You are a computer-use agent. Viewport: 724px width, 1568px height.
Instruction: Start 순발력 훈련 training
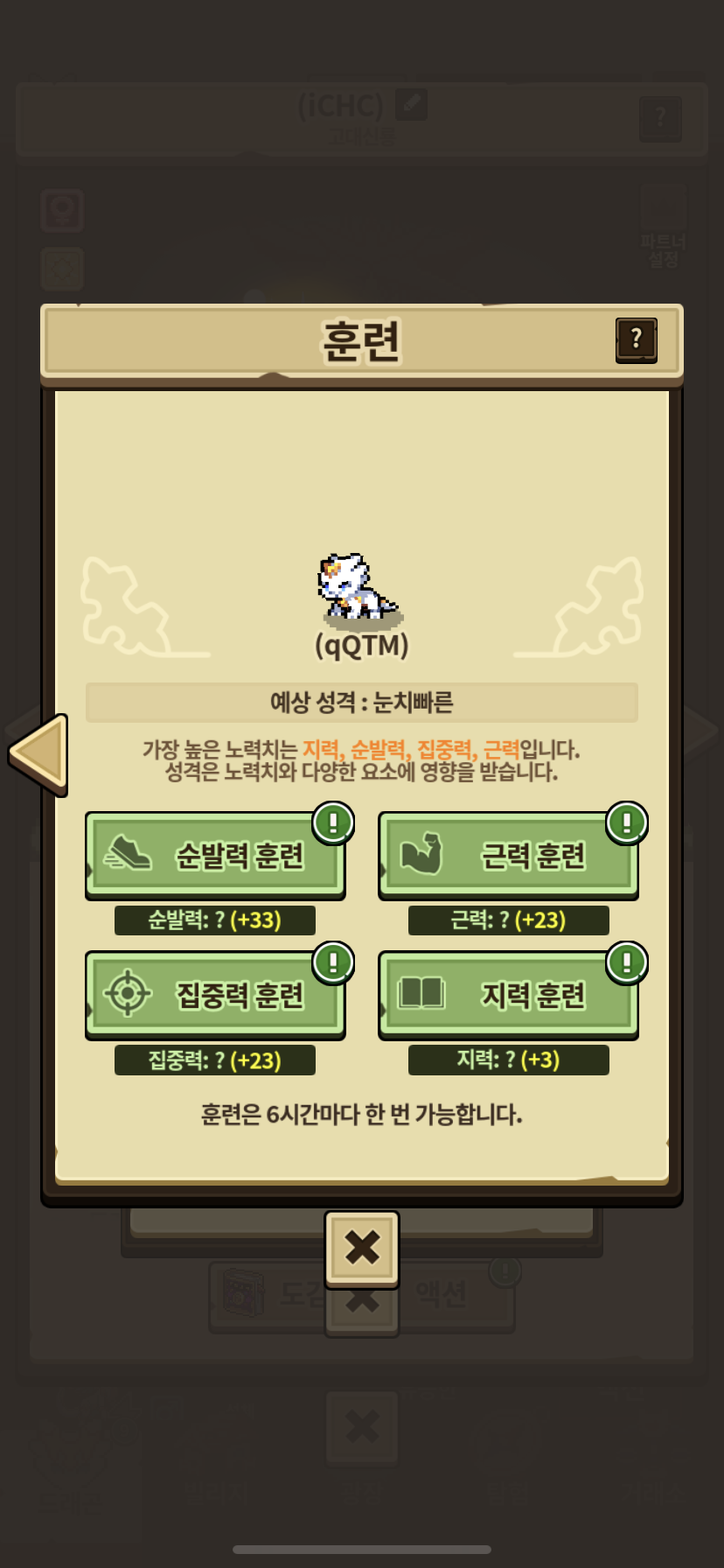click(x=215, y=855)
